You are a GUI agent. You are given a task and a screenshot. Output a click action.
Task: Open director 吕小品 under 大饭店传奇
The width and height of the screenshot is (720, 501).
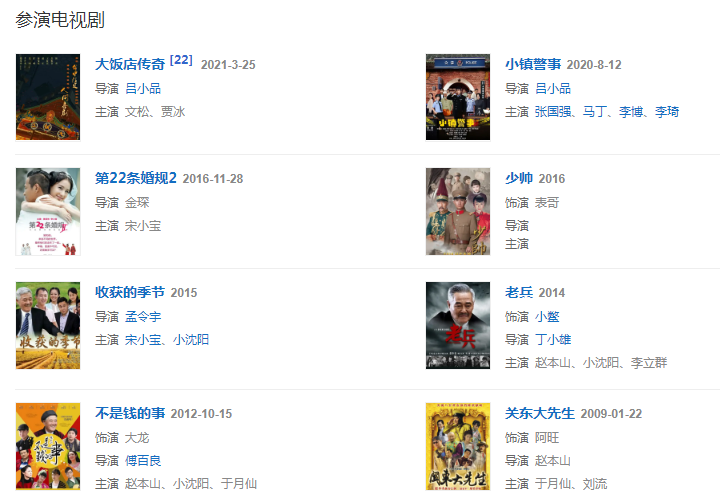tap(143, 88)
